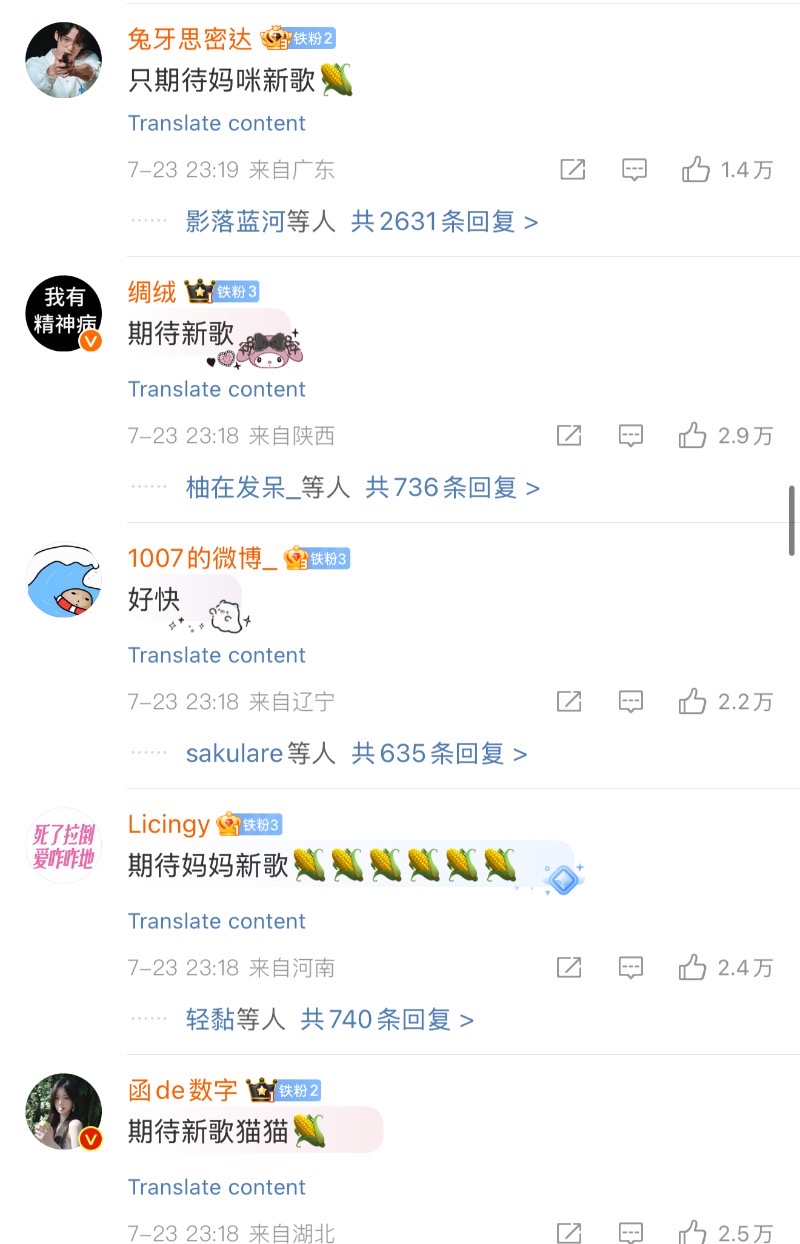800x1244 pixels.
Task: Show the 740 replies under Licingy
Action: pos(387,1019)
